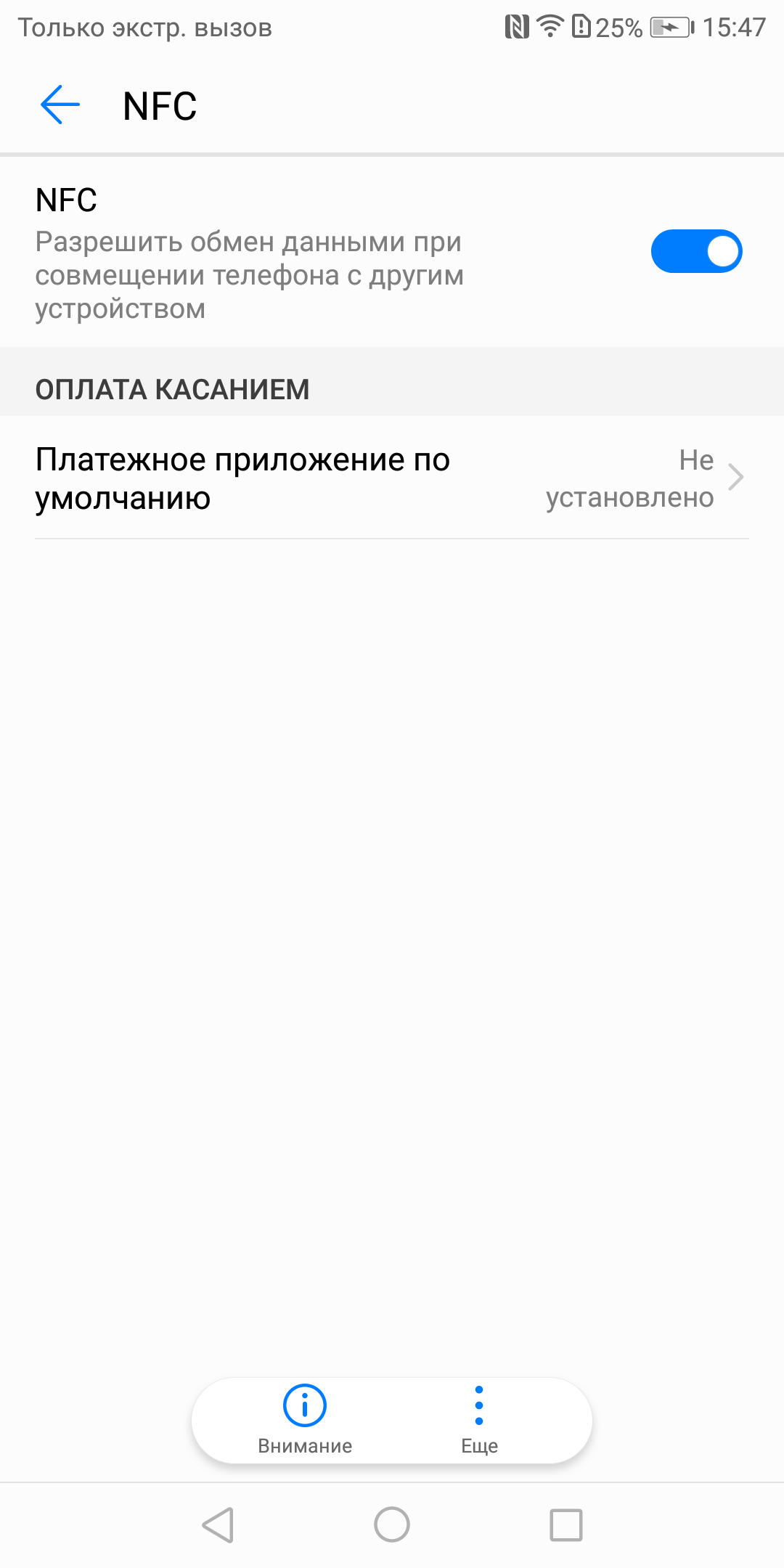Tap the Внимание info button

point(305,1420)
